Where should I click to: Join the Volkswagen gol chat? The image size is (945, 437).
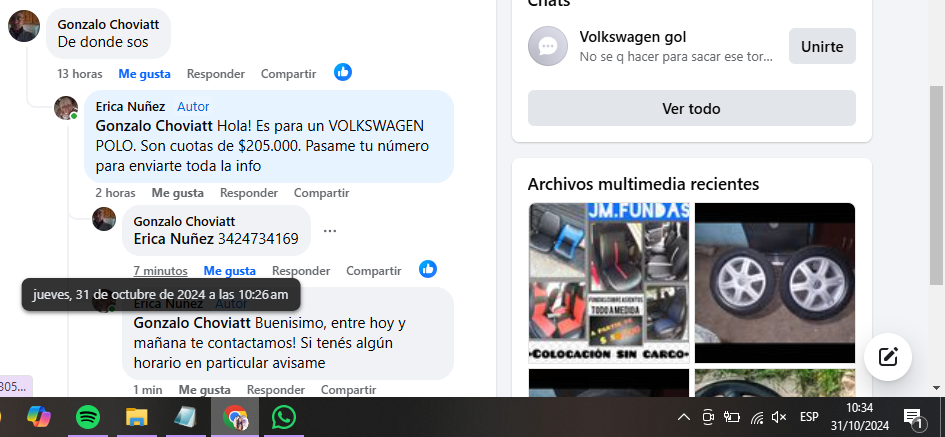click(821, 46)
